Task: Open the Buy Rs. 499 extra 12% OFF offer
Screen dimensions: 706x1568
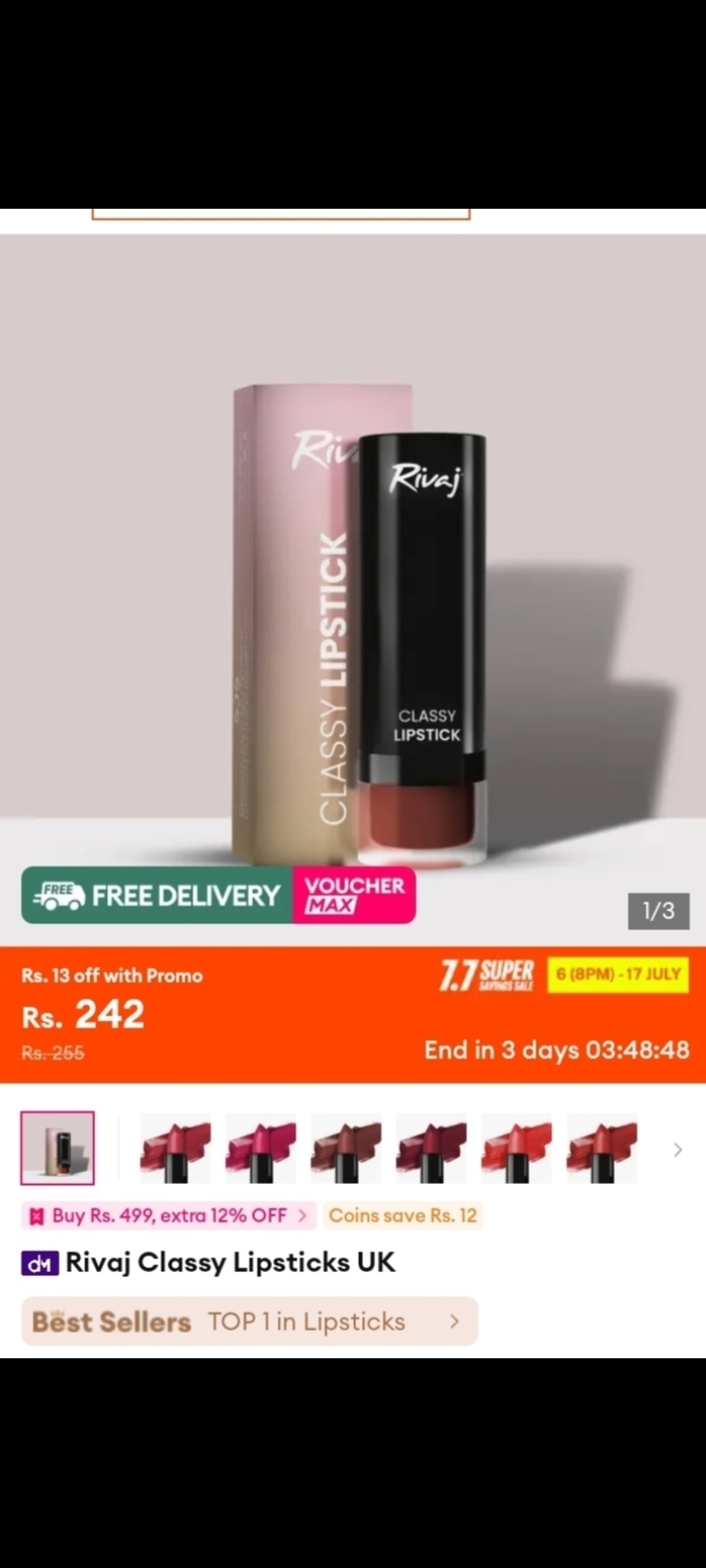Action: tap(169, 1215)
